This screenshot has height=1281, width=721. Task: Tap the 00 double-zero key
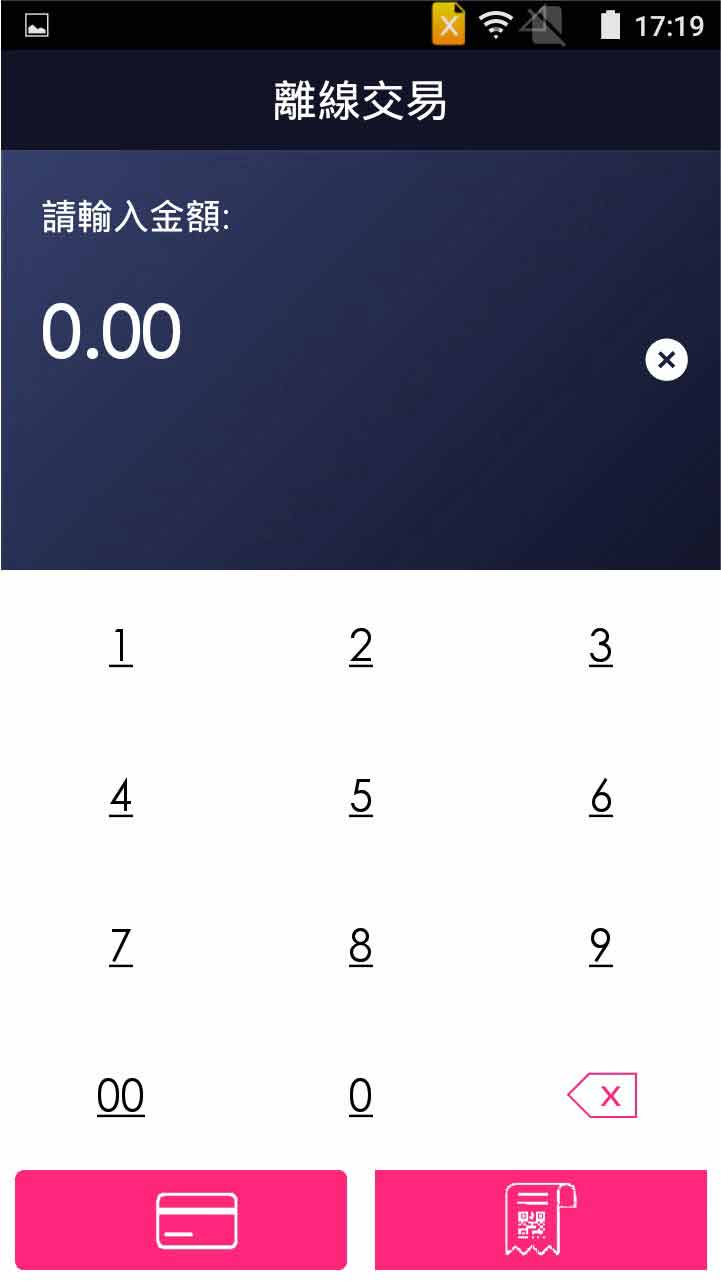(x=121, y=1096)
